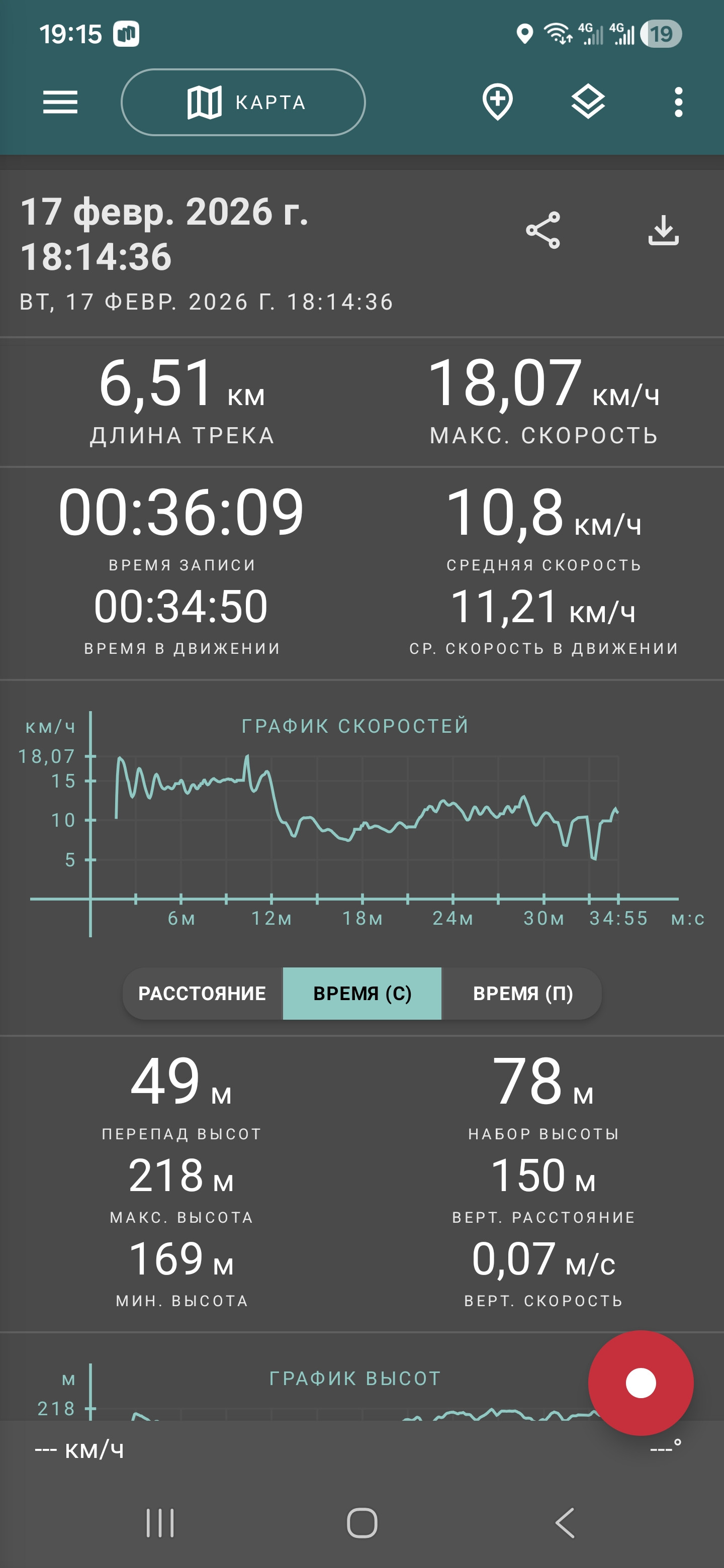Add a new waypoint pin
Image resolution: width=724 pixels, height=1568 pixels.
click(497, 102)
